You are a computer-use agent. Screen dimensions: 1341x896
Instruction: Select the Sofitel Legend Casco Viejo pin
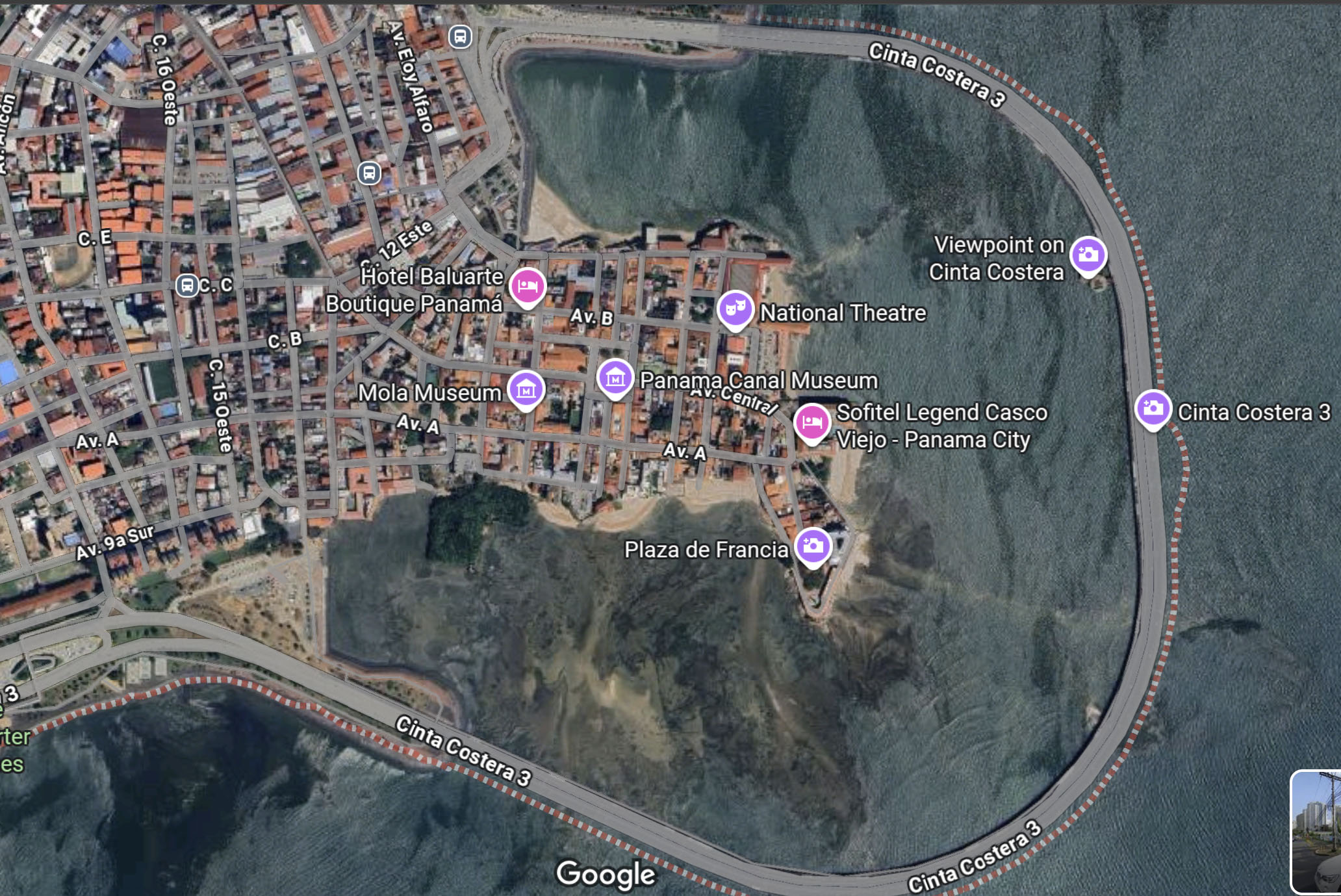(x=811, y=422)
